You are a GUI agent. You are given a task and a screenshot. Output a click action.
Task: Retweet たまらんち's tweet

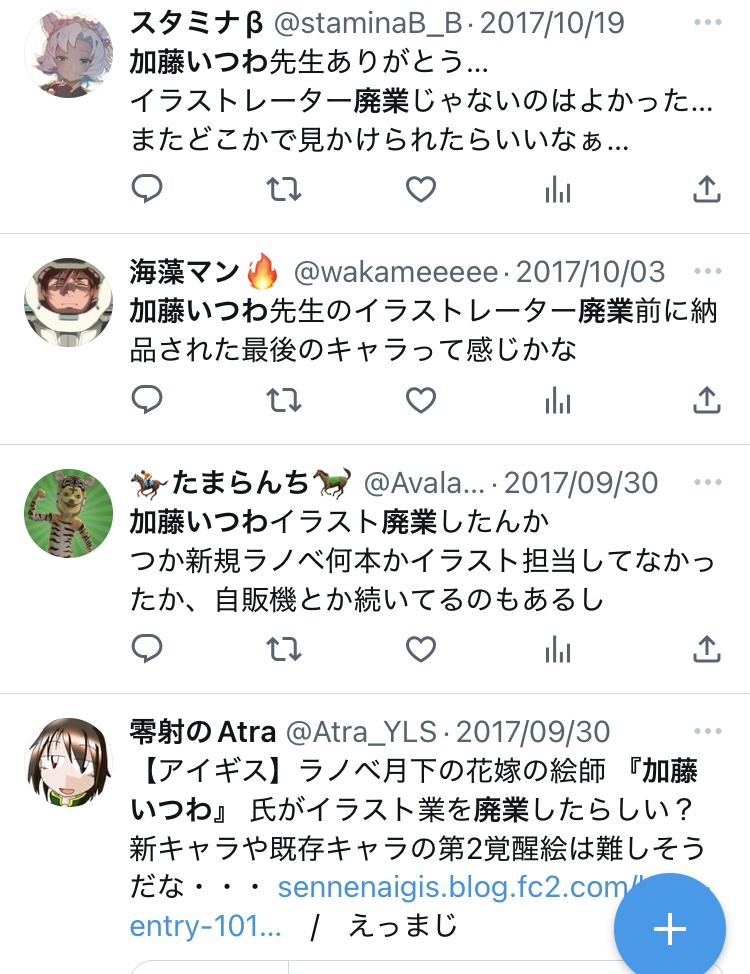284,649
